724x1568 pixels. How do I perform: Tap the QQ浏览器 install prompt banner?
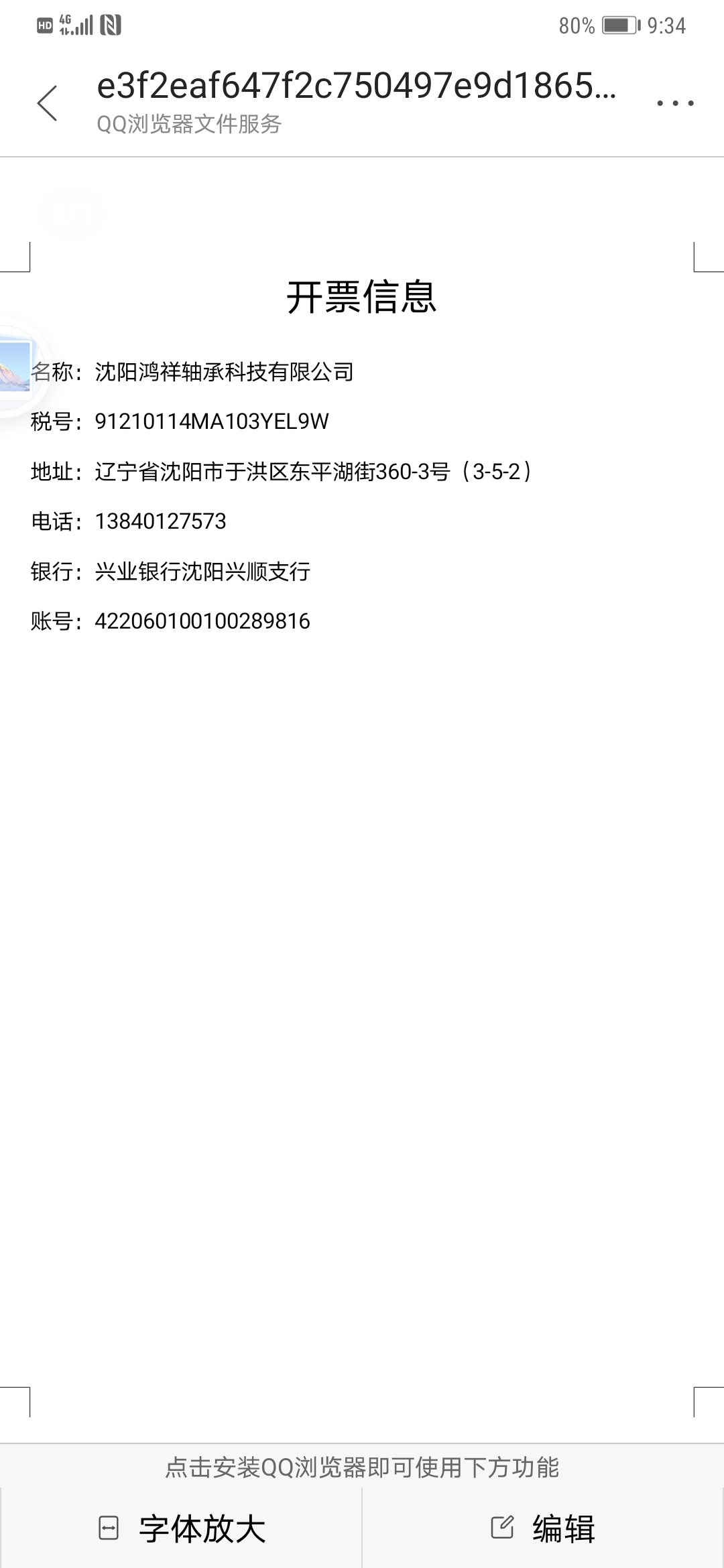pos(362,1467)
